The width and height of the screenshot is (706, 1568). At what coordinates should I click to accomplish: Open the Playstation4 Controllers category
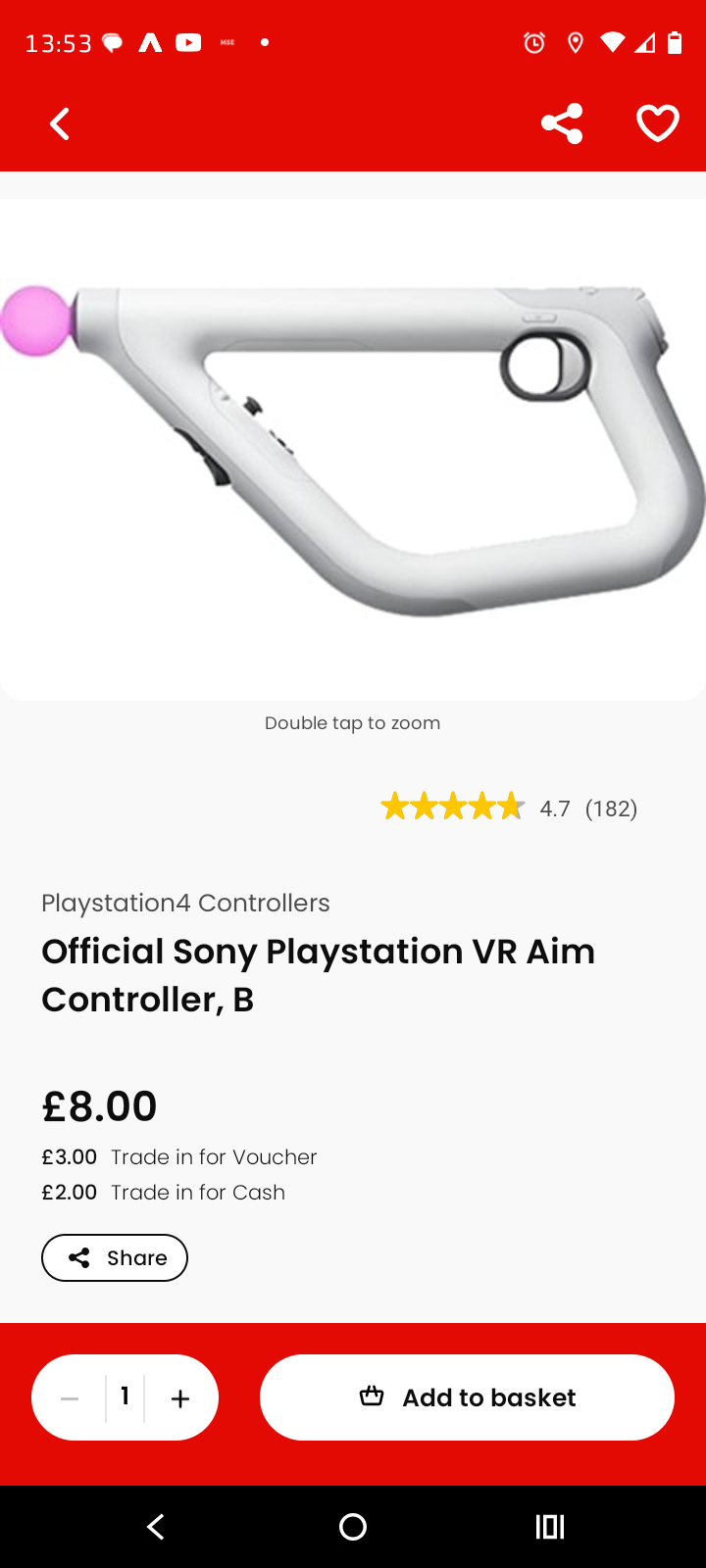pos(184,903)
